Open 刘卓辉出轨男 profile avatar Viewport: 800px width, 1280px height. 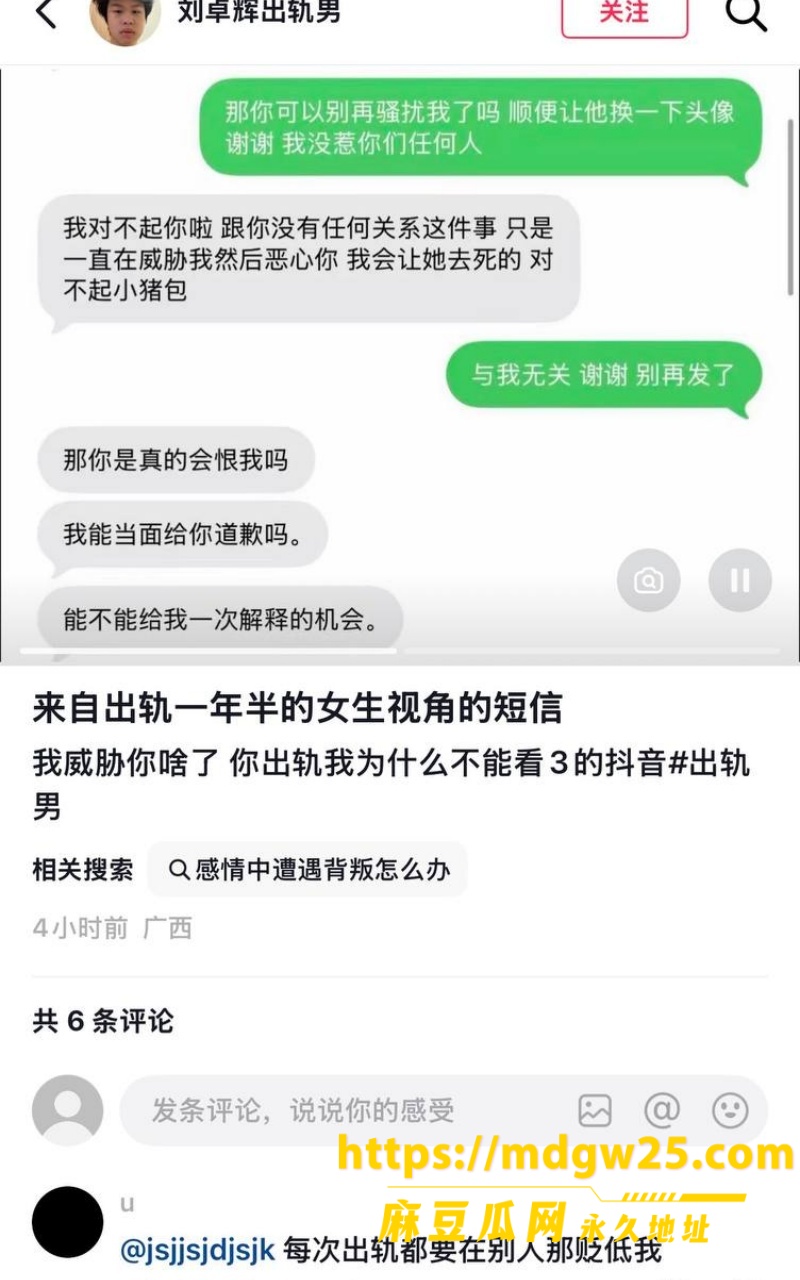coord(125,18)
